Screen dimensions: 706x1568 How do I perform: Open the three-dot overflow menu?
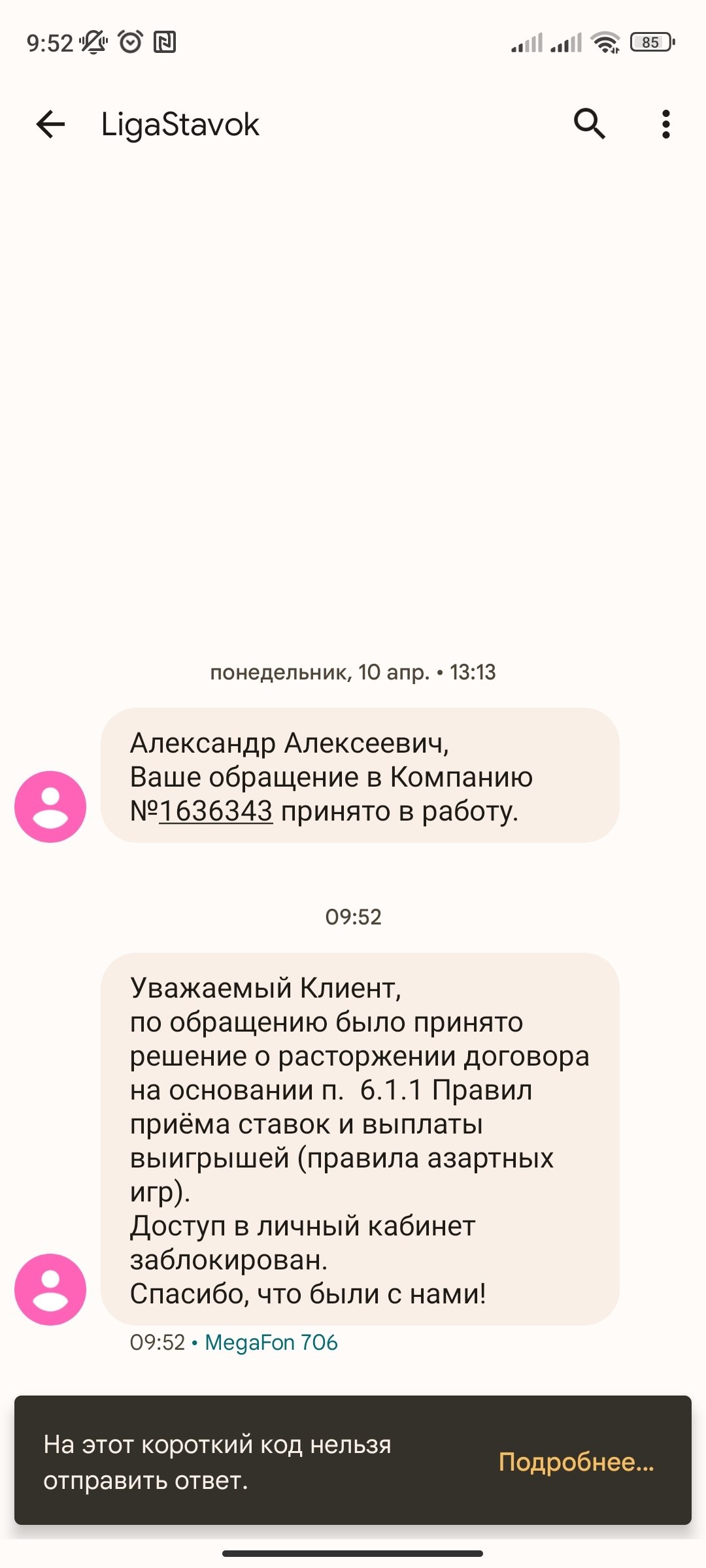(665, 124)
